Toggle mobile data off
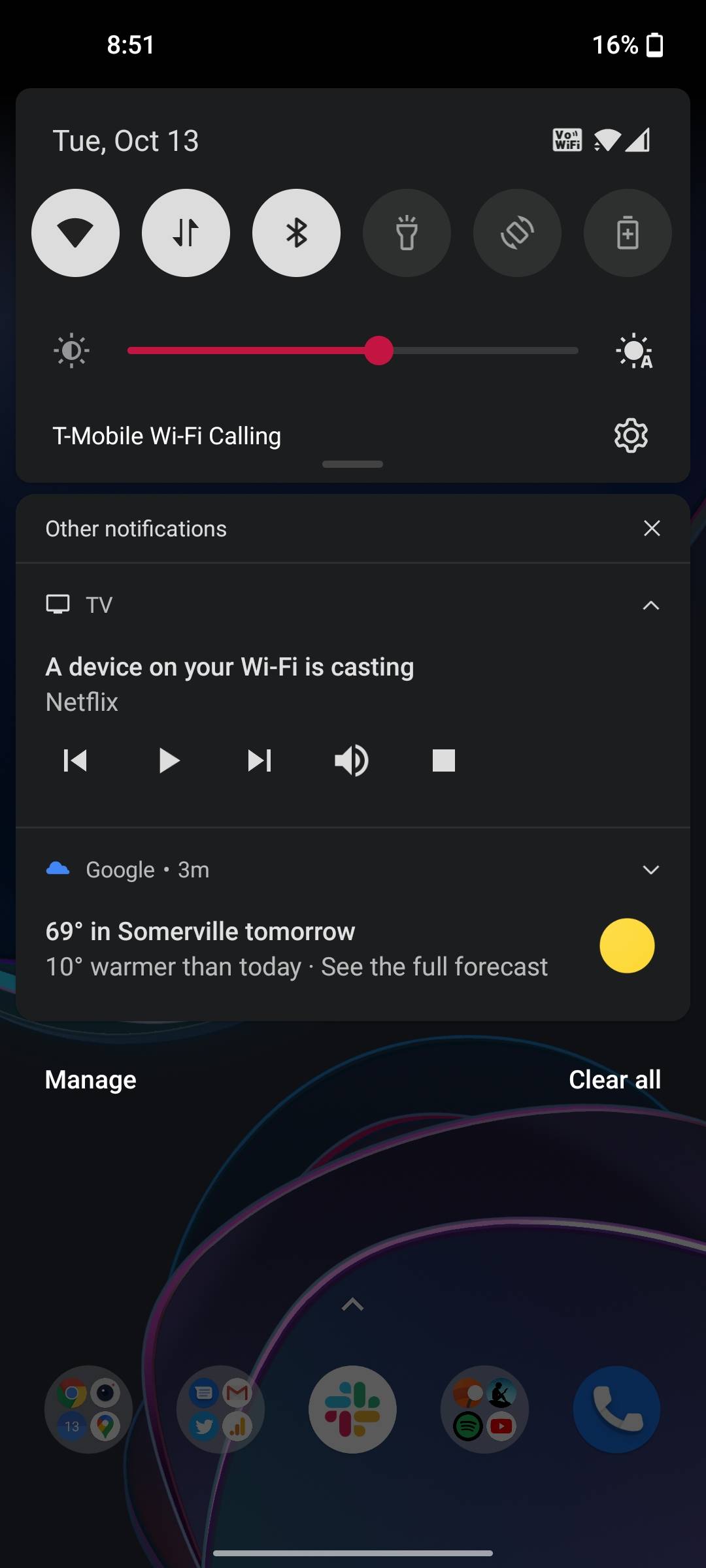 (186, 233)
